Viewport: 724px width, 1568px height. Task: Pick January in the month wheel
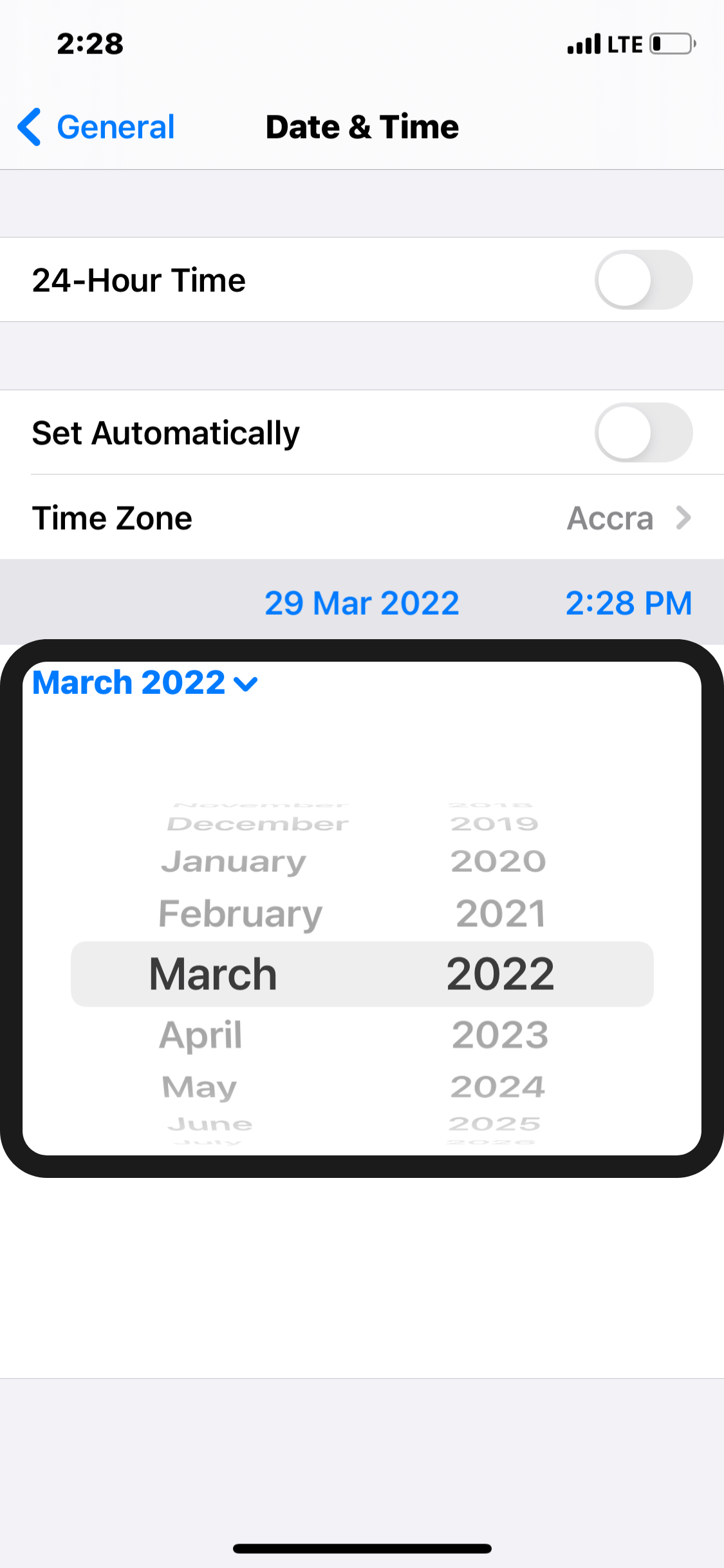[234, 861]
